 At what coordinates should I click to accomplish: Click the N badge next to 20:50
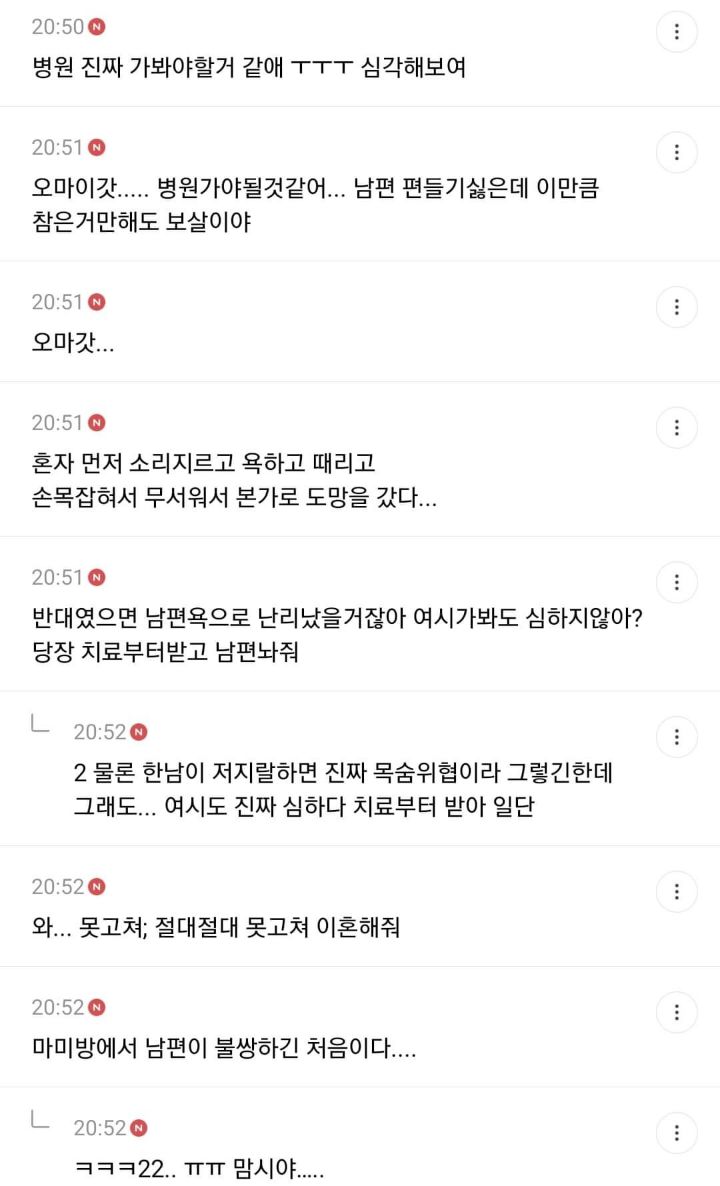pos(97,28)
